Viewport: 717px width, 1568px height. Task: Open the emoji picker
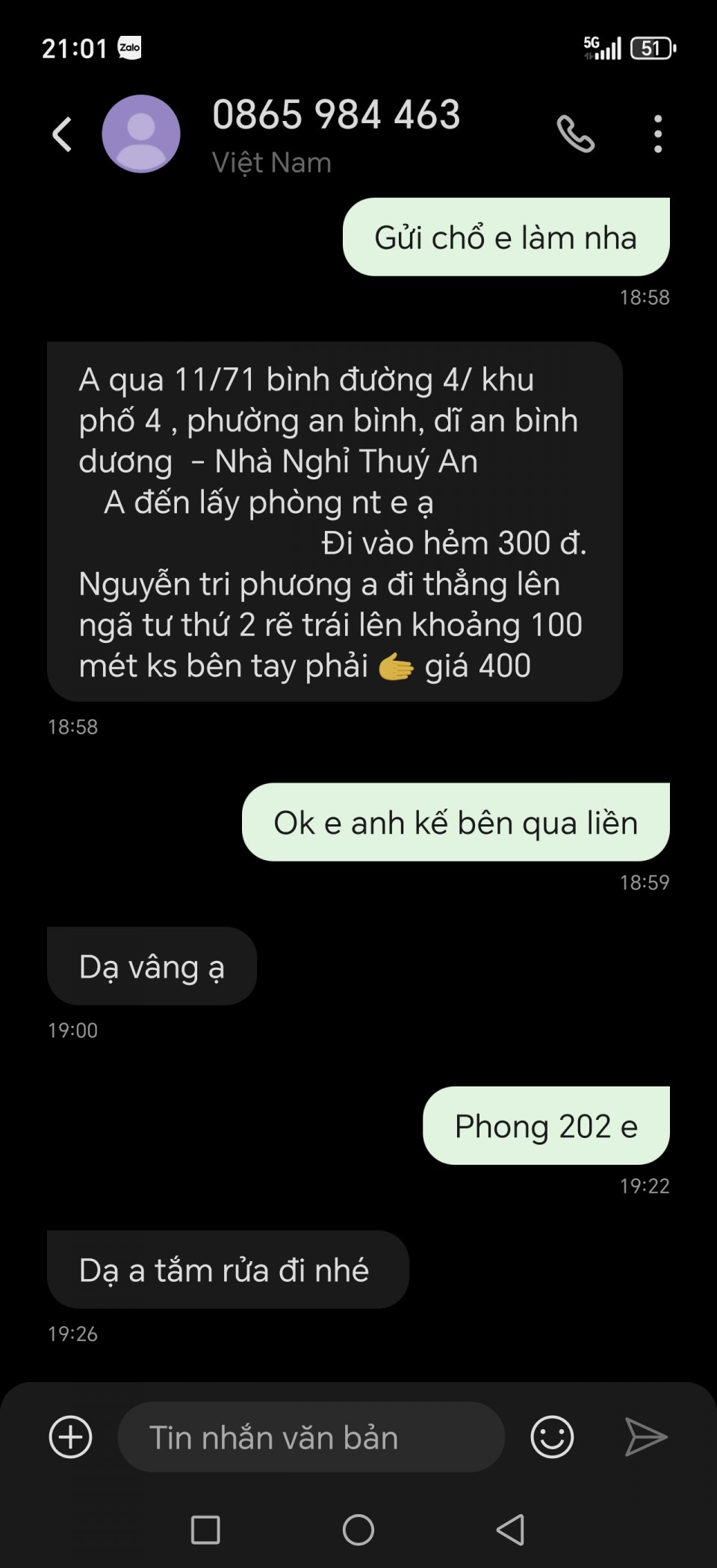click(552, 1437)
